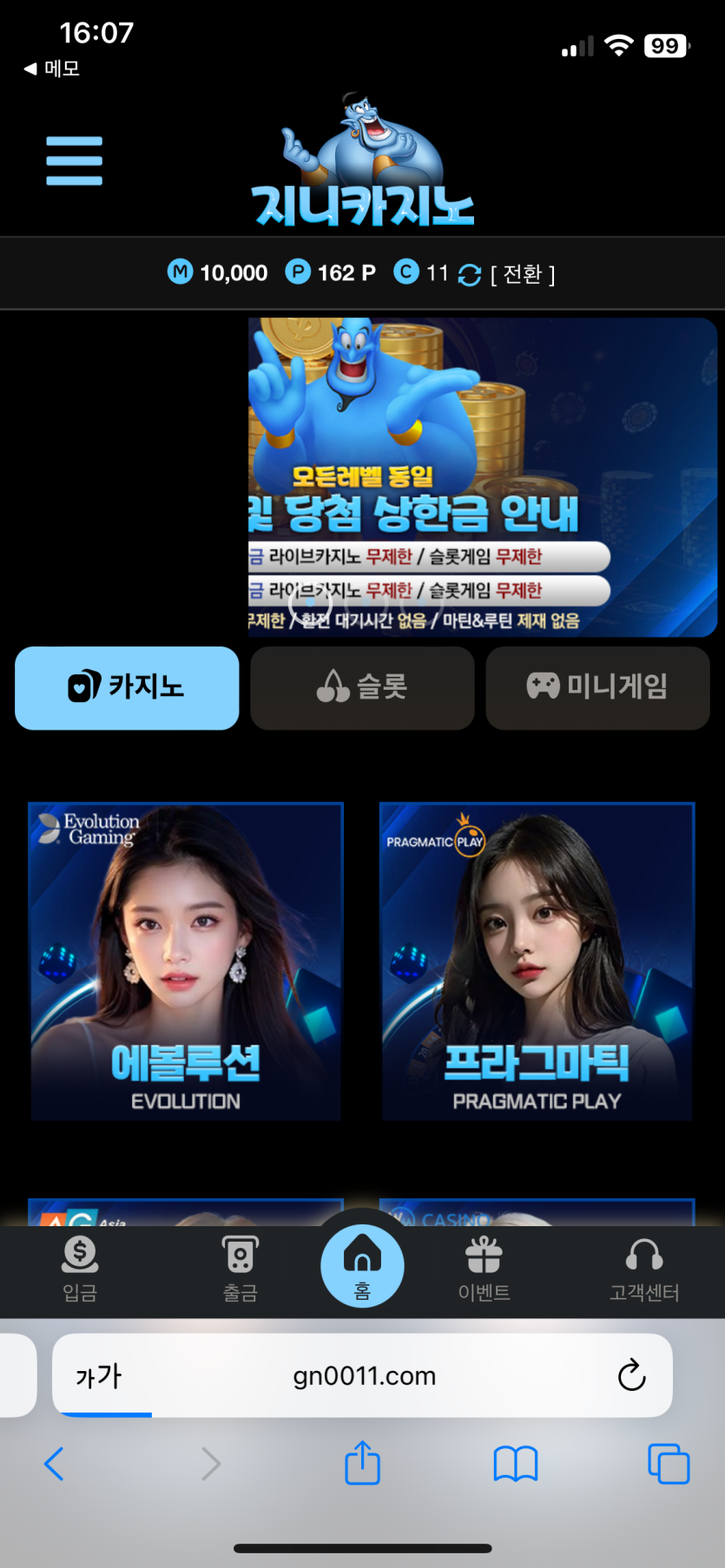Tap the [전환] conversion button
Screen dimensions: 725x1568
coord(523,274)
